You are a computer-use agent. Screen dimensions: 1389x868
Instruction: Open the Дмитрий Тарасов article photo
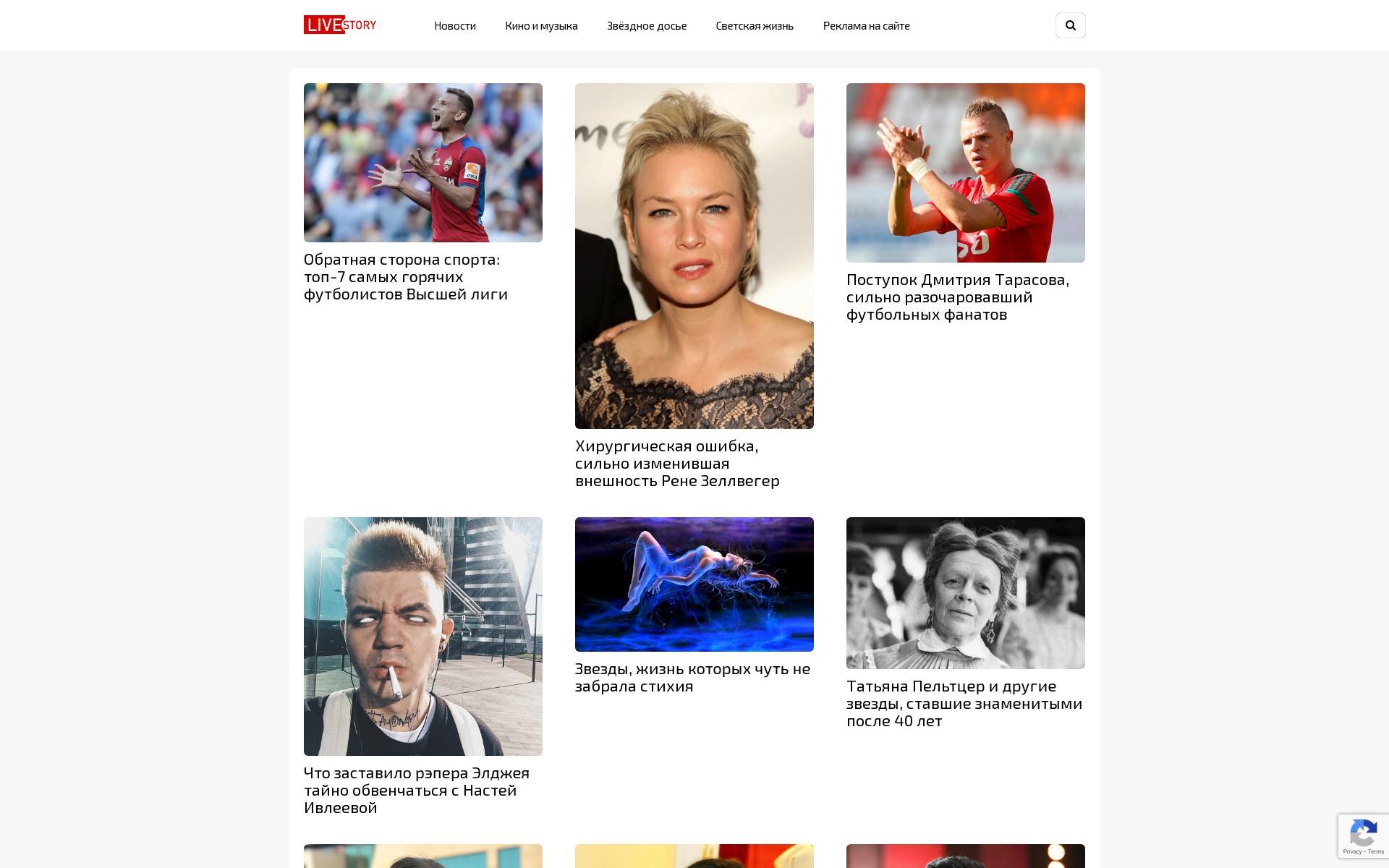click(x=965, y=172)
